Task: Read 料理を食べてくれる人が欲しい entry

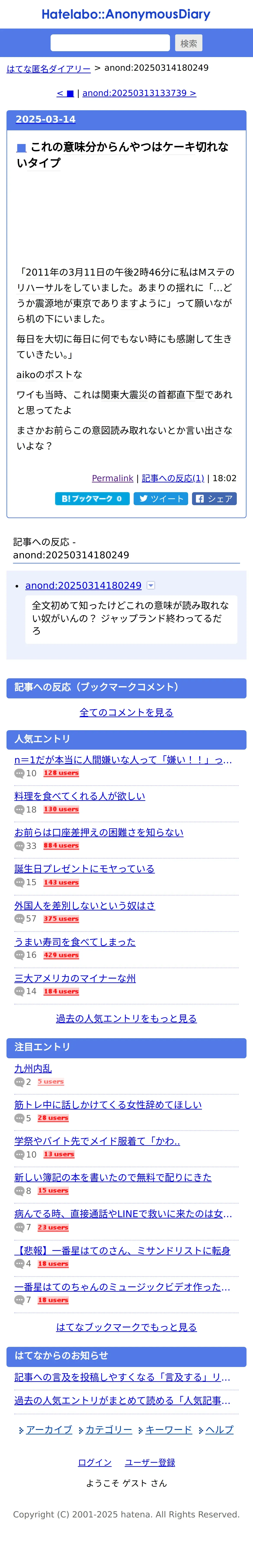Action: tap(80, 796)
